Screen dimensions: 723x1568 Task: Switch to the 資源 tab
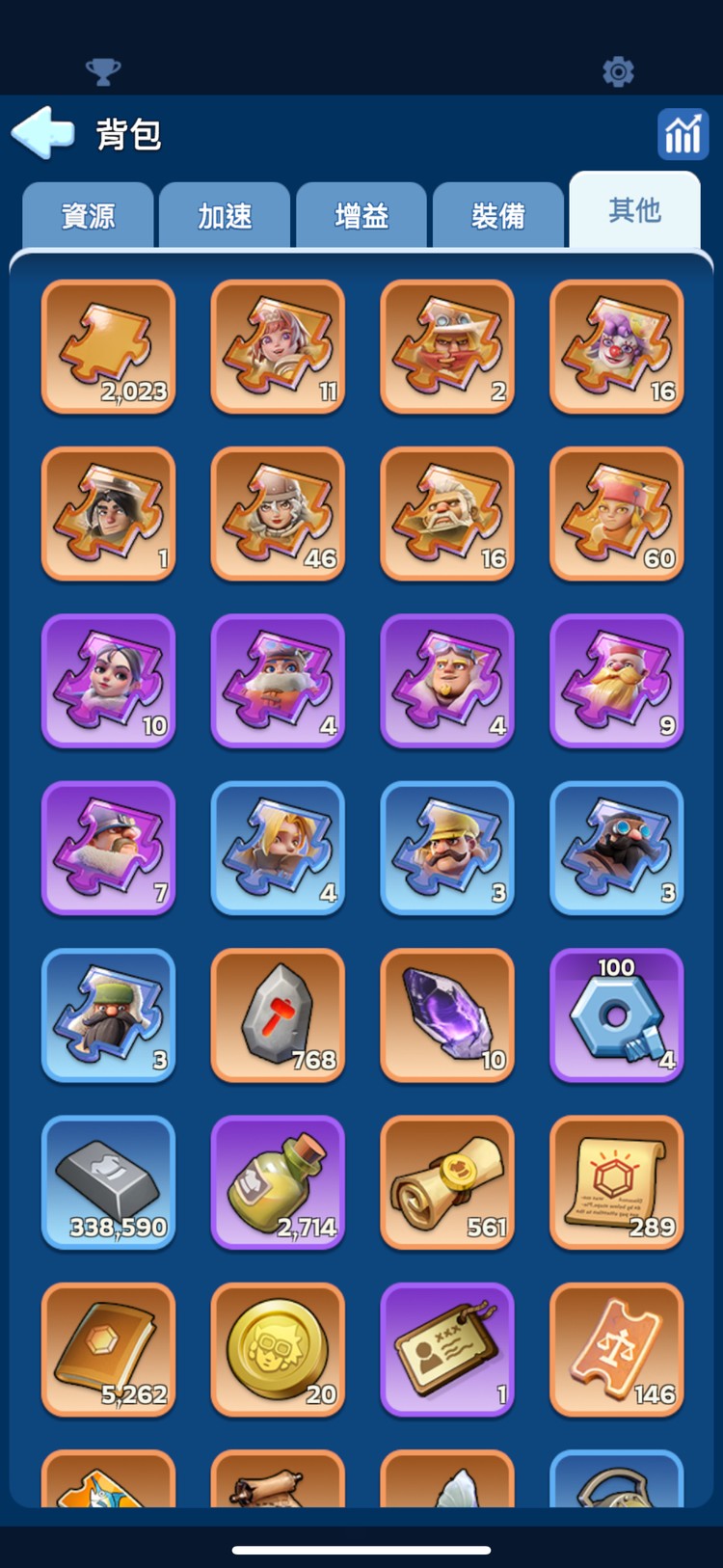(88, 216)
